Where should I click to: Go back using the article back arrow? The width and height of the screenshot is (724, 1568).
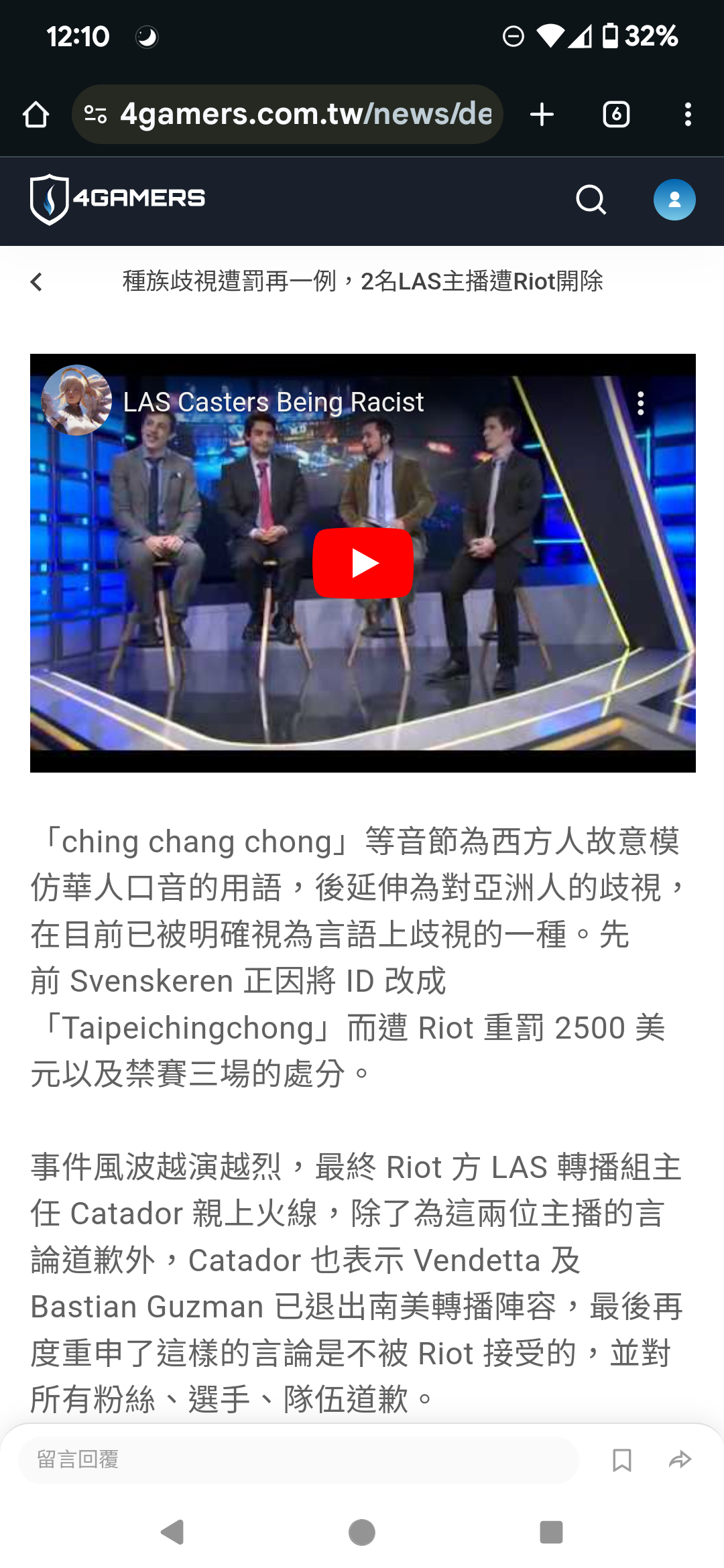(37, 281)
